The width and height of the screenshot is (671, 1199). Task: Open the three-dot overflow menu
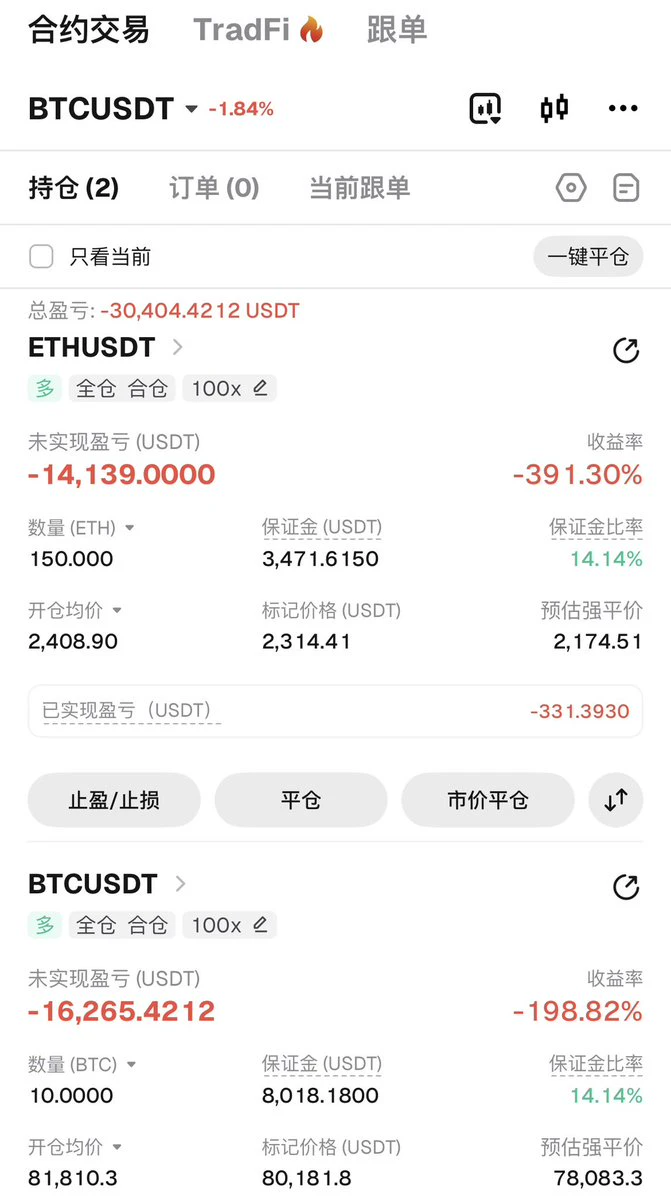(623, 109)
